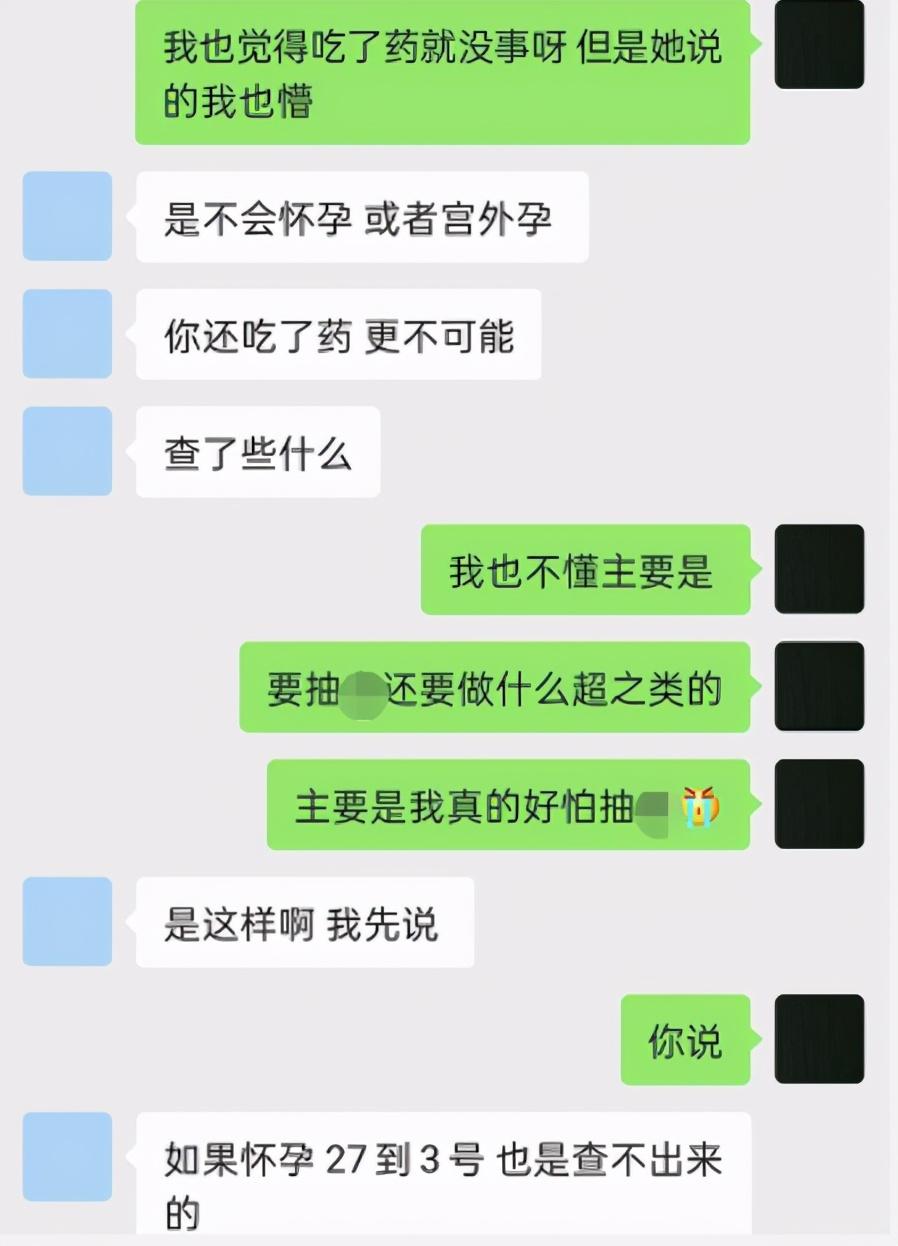Open avatar beside "你还吃了药 更不可能"

[67, 334]
